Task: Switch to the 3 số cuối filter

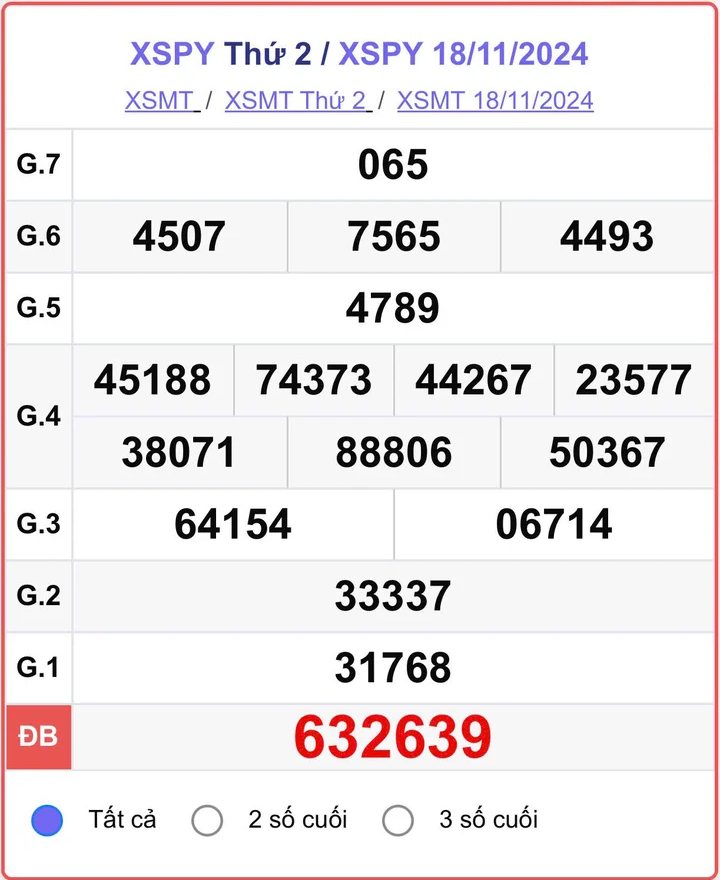Action: click(x=398, y=820)
